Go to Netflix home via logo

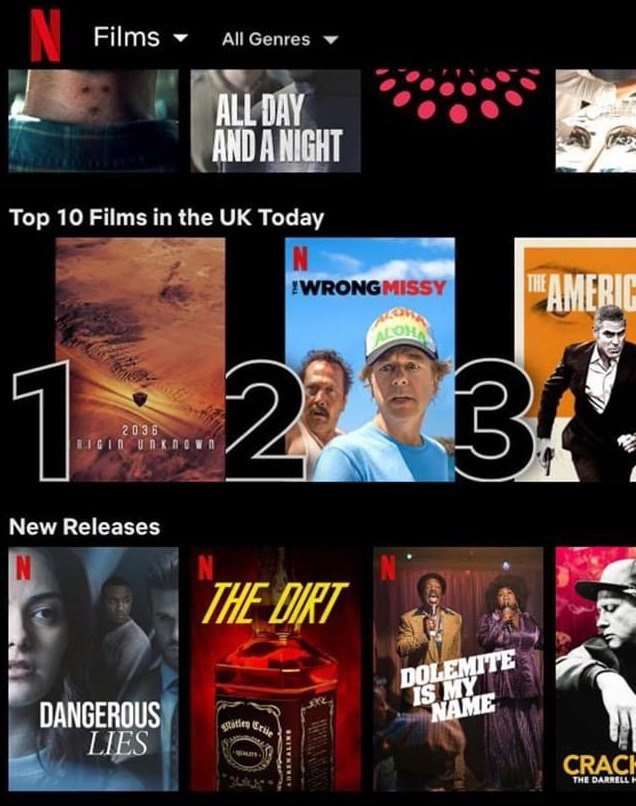click(45, 36)
